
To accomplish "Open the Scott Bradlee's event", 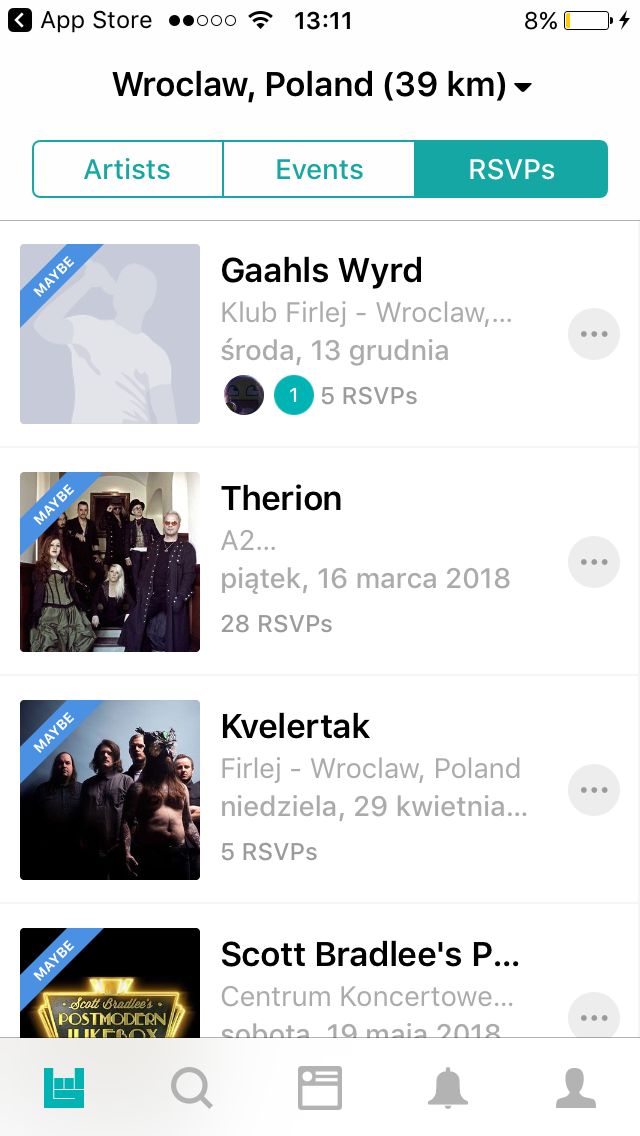I will point(320,971).
